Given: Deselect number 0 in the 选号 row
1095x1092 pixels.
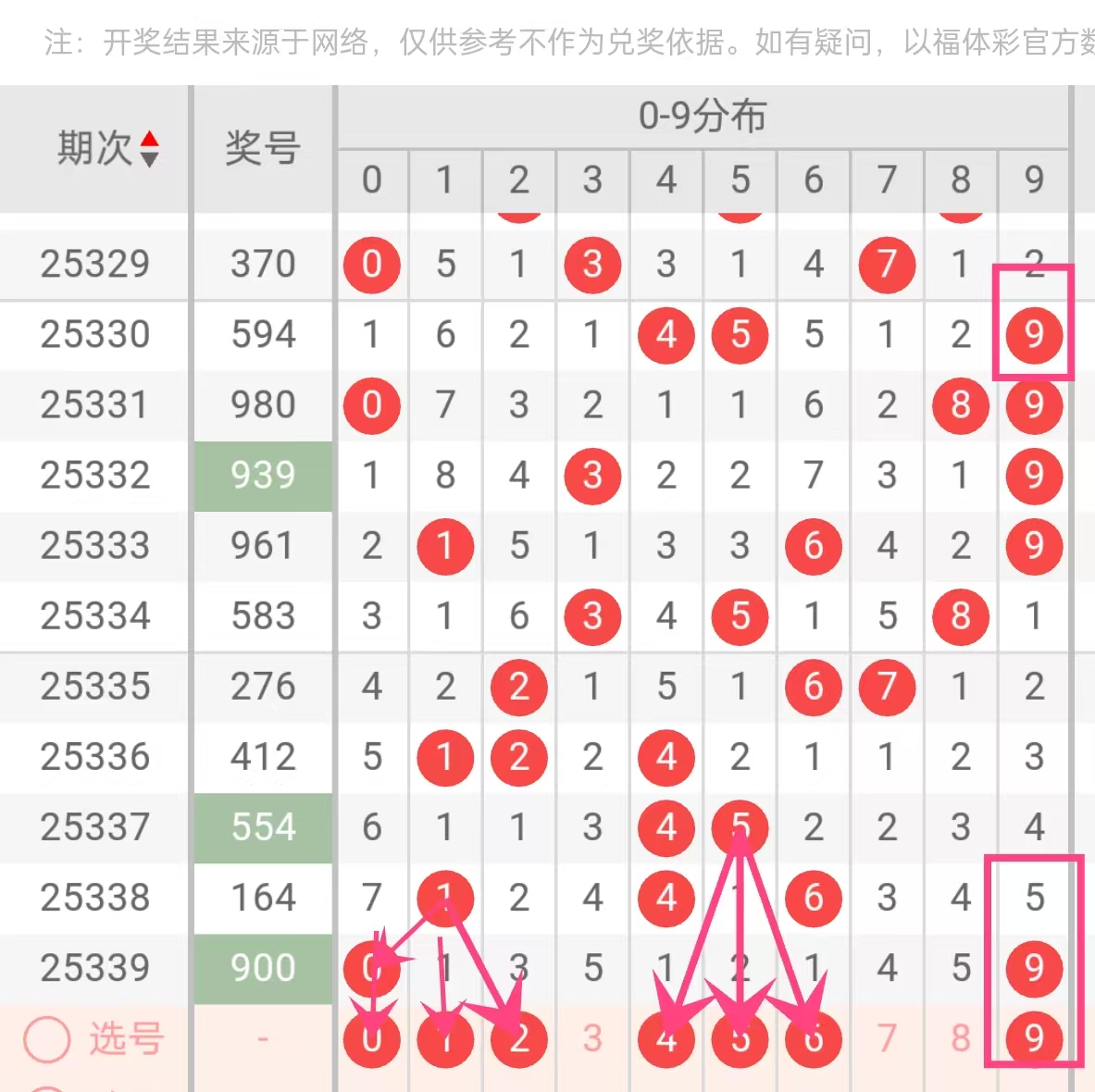Looking at the screenshot, I should (x=372, y=1039).
